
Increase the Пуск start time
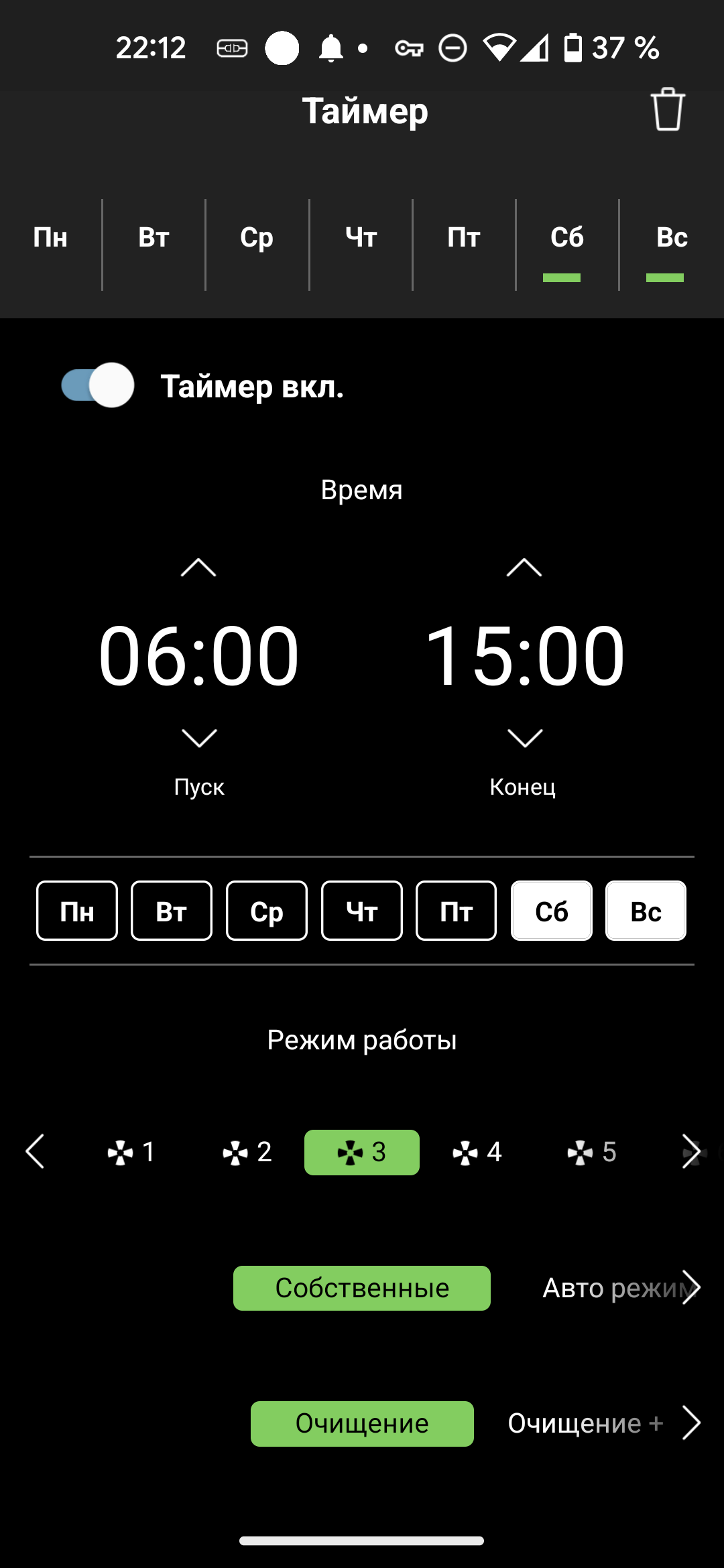pyautogui.click(x=198, y=568)
